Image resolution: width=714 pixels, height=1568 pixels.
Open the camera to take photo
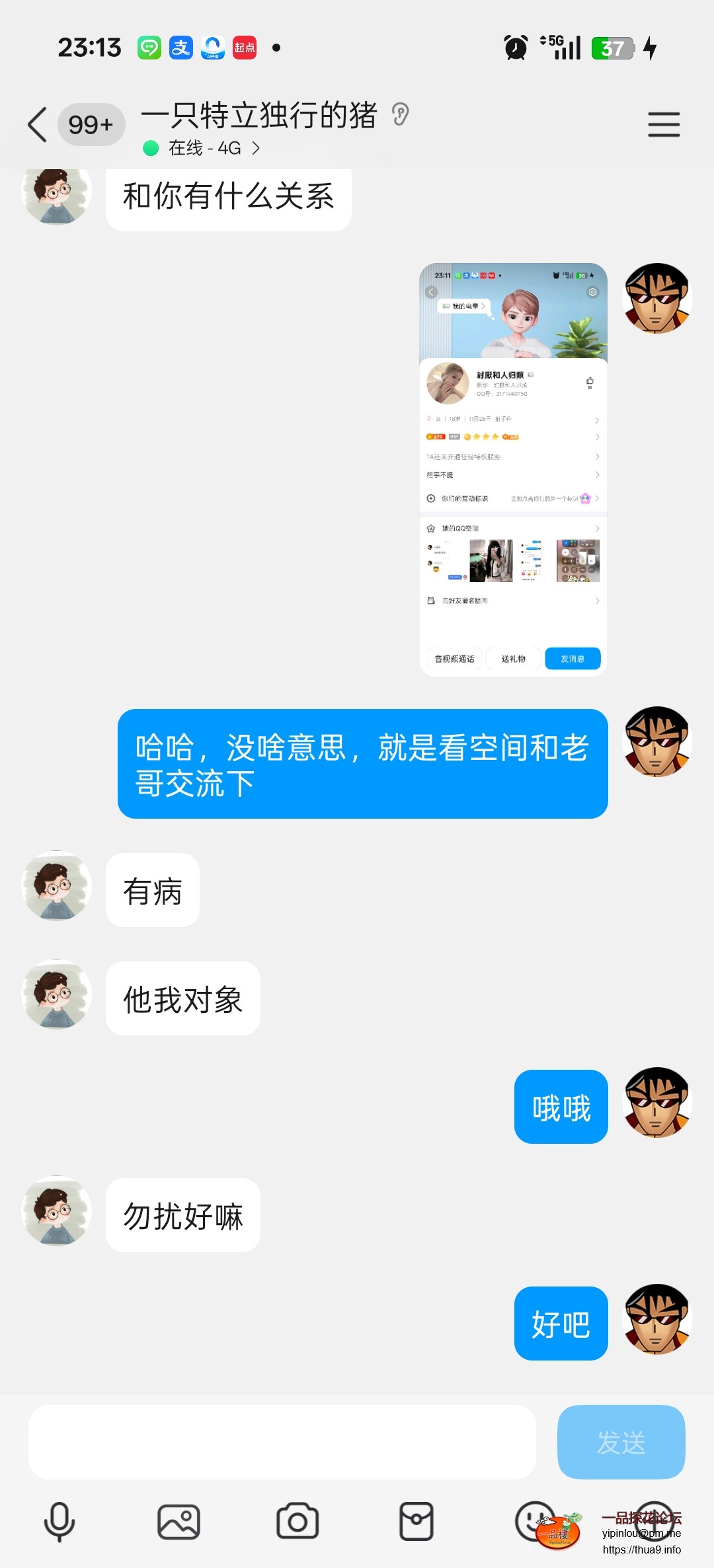coord(297,1522)
